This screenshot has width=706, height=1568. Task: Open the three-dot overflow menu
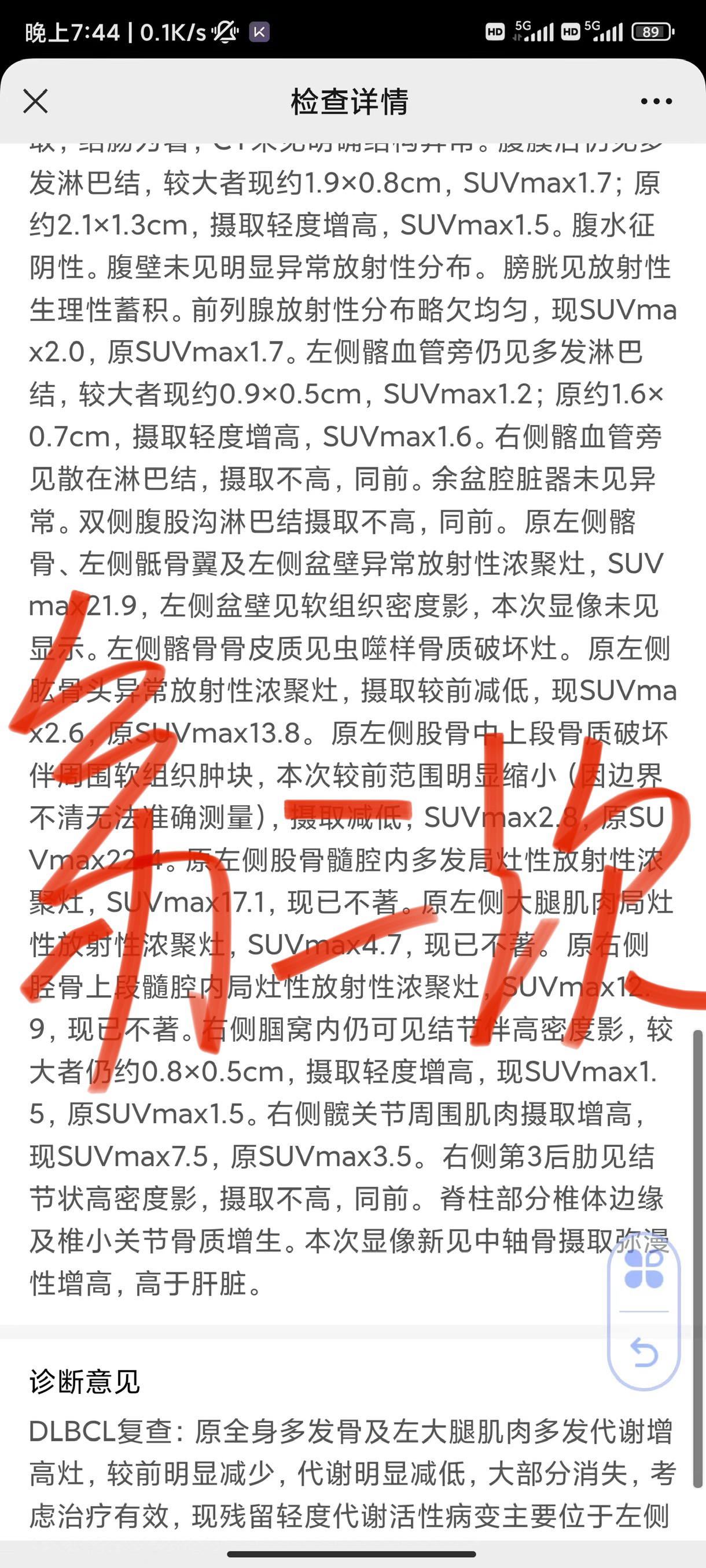(656, 101)
